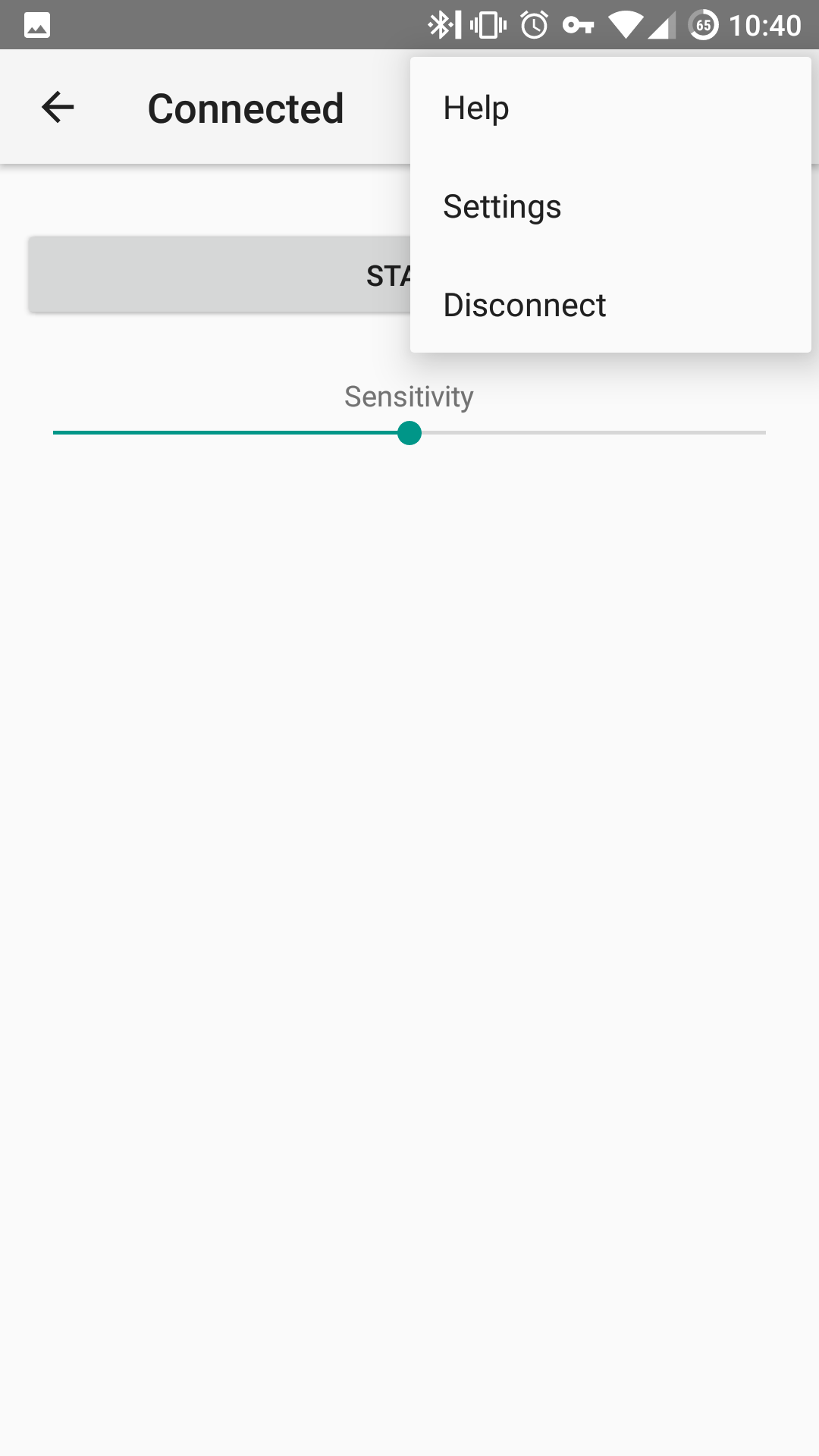Tap the back arrow icon
The image size is (819, 1456).
[55, 107]
